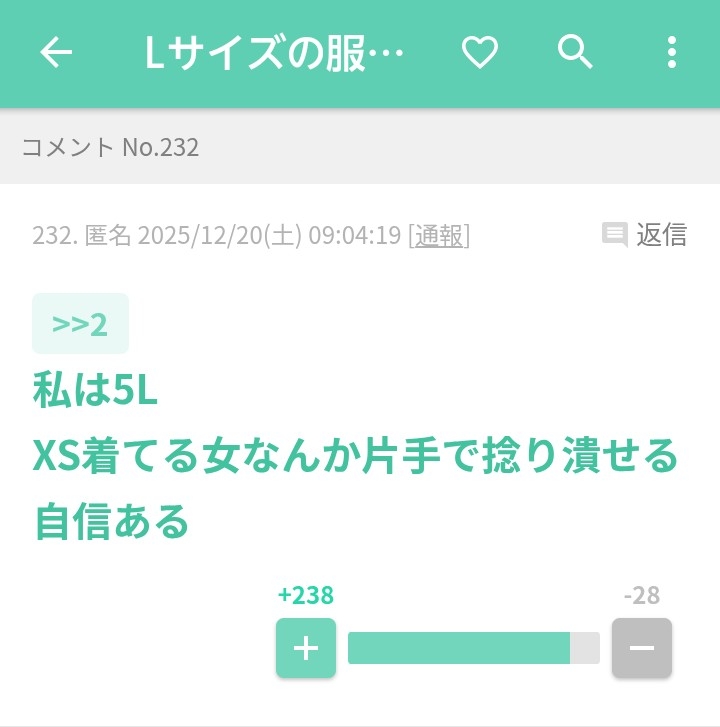The height and width of the screenshot is (727, 720).
Task: Tap the +238 upvote count
Action: (x=306, y=594)
